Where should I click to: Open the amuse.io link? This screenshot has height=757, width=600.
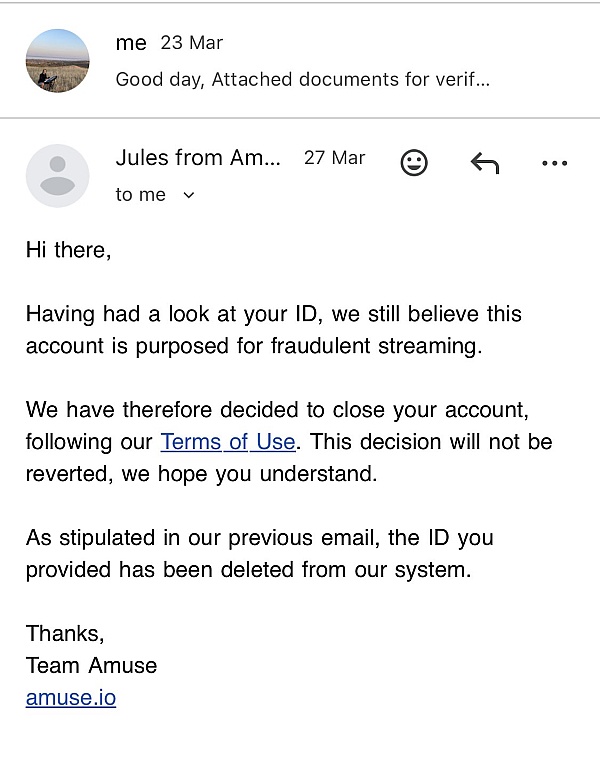coord(71,698)
